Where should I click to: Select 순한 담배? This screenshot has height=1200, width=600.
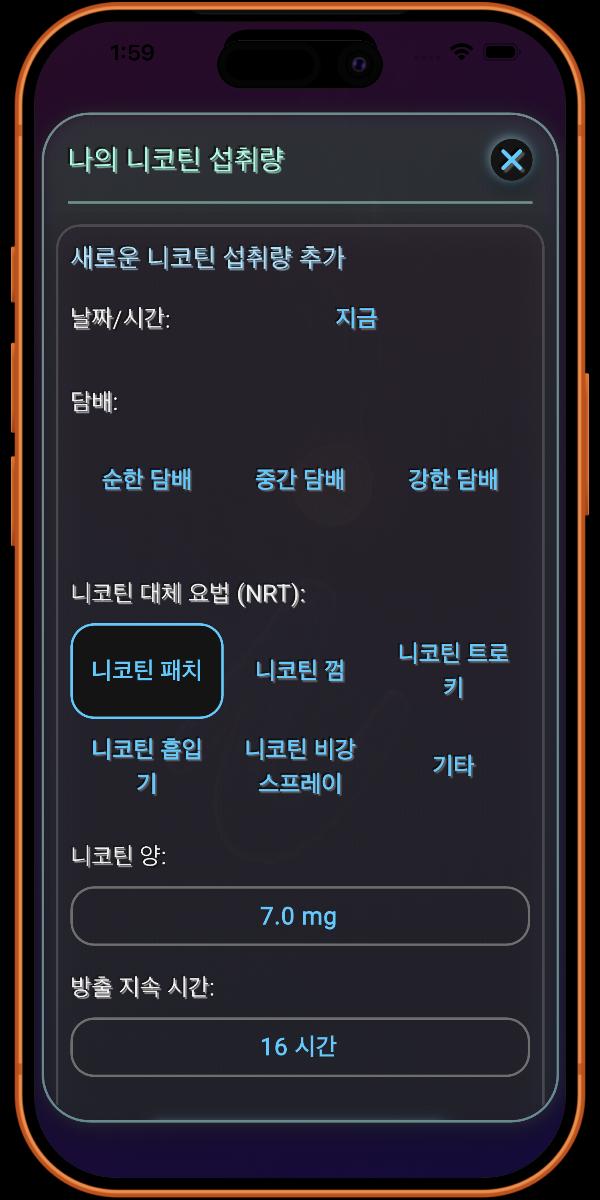[147, 480]
